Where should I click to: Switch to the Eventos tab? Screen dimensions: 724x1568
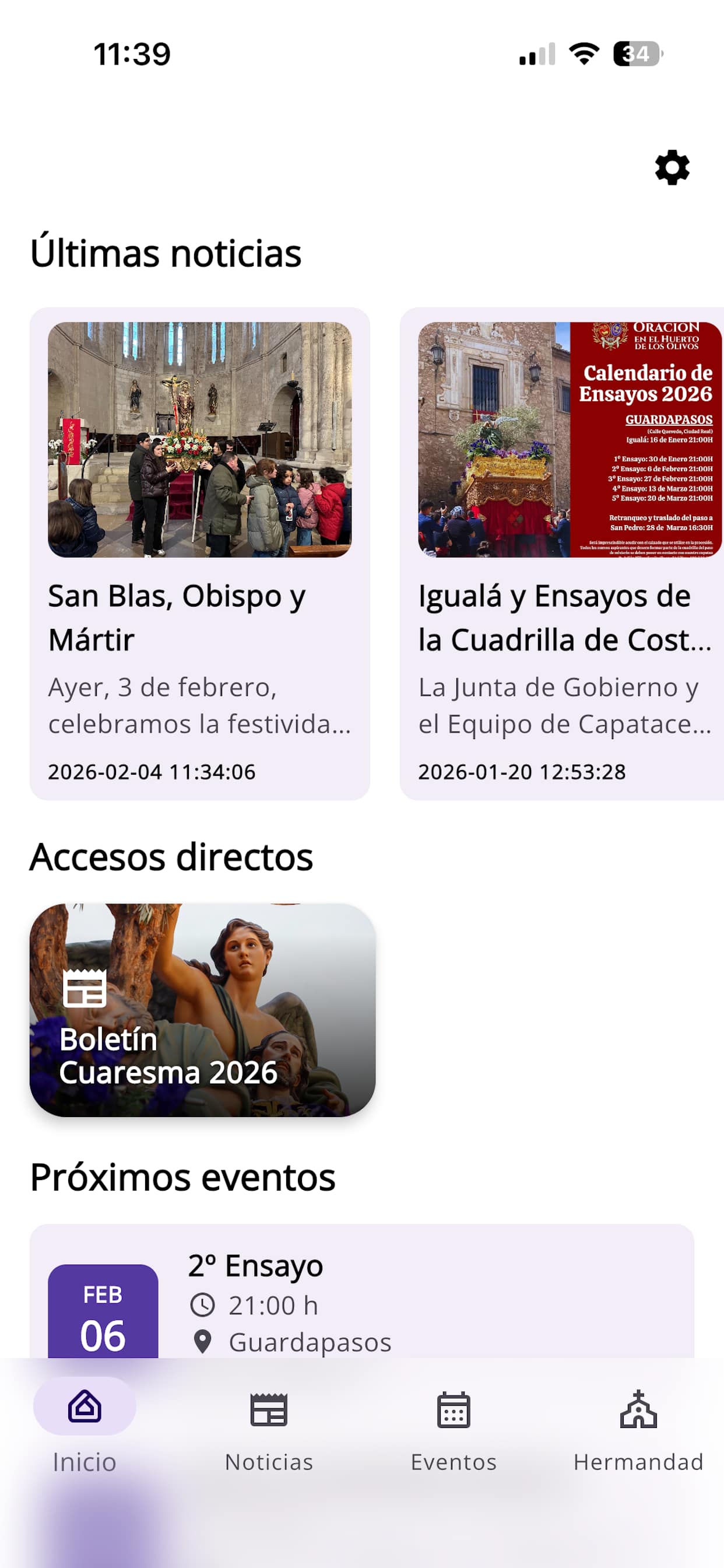point(454,1424)
